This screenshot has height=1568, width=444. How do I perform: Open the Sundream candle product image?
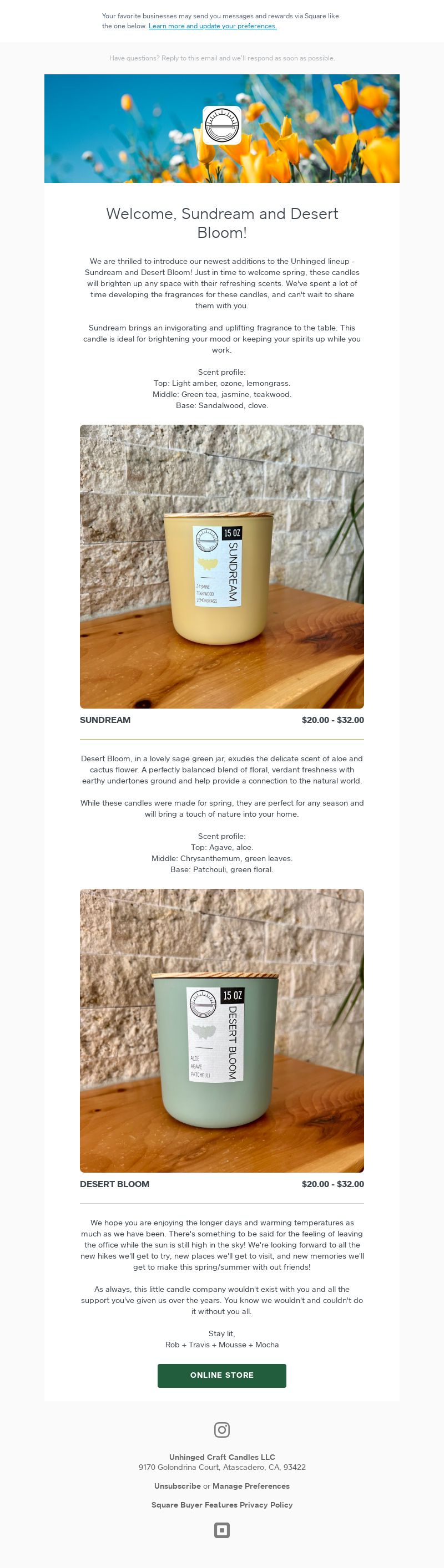click(221, 566)
